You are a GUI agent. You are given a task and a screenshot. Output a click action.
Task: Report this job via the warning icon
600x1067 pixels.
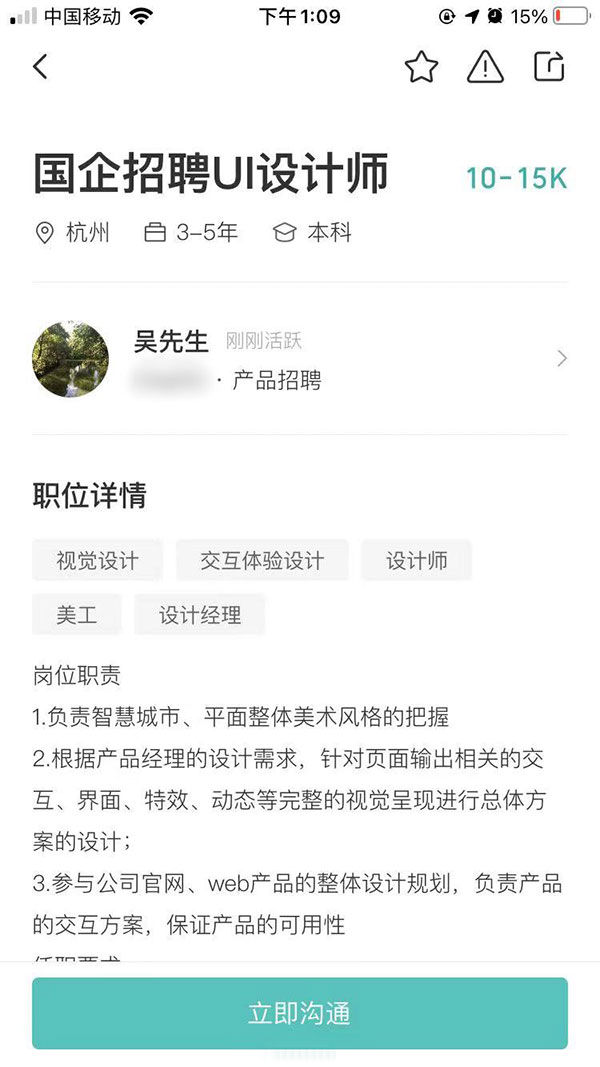[485, 67]
